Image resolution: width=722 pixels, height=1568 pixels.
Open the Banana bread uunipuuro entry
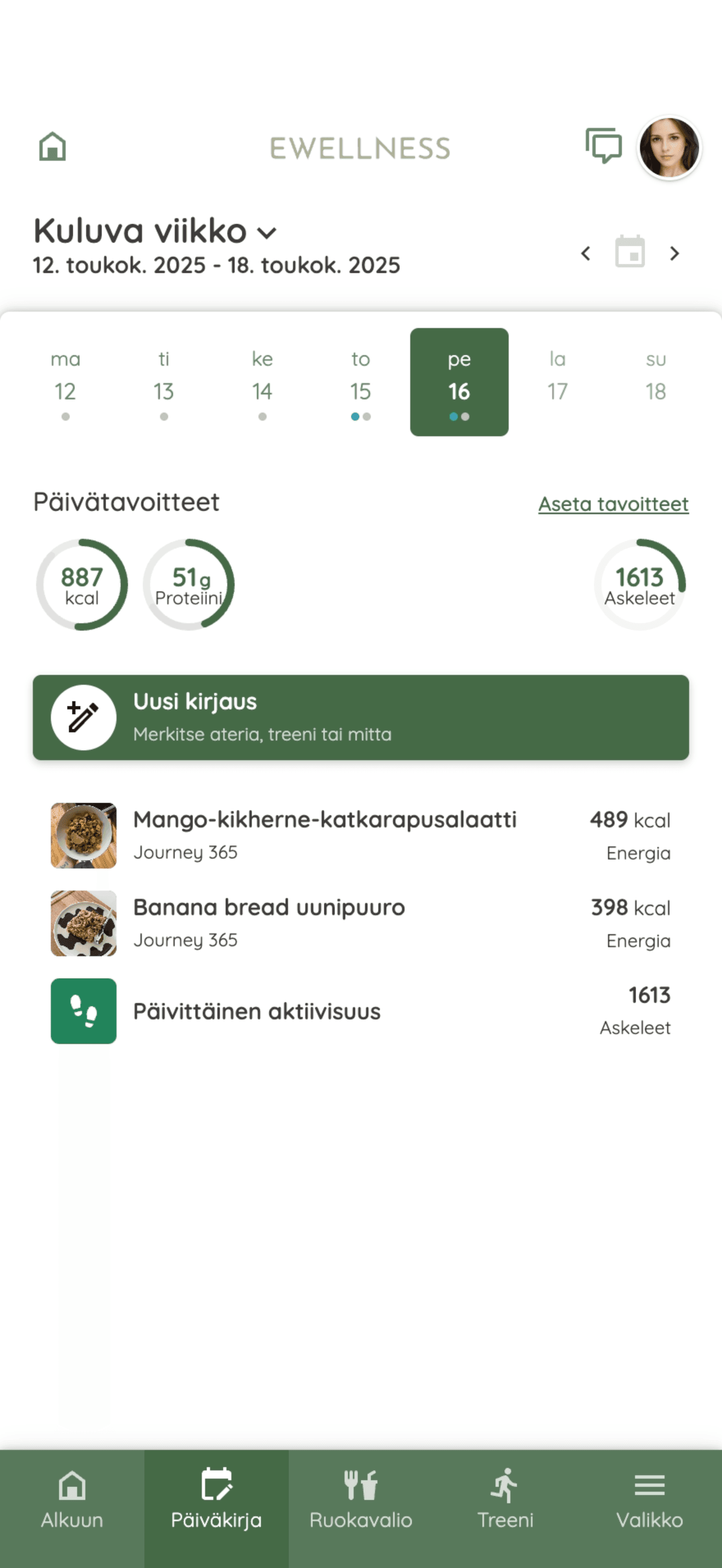(360, 923)
